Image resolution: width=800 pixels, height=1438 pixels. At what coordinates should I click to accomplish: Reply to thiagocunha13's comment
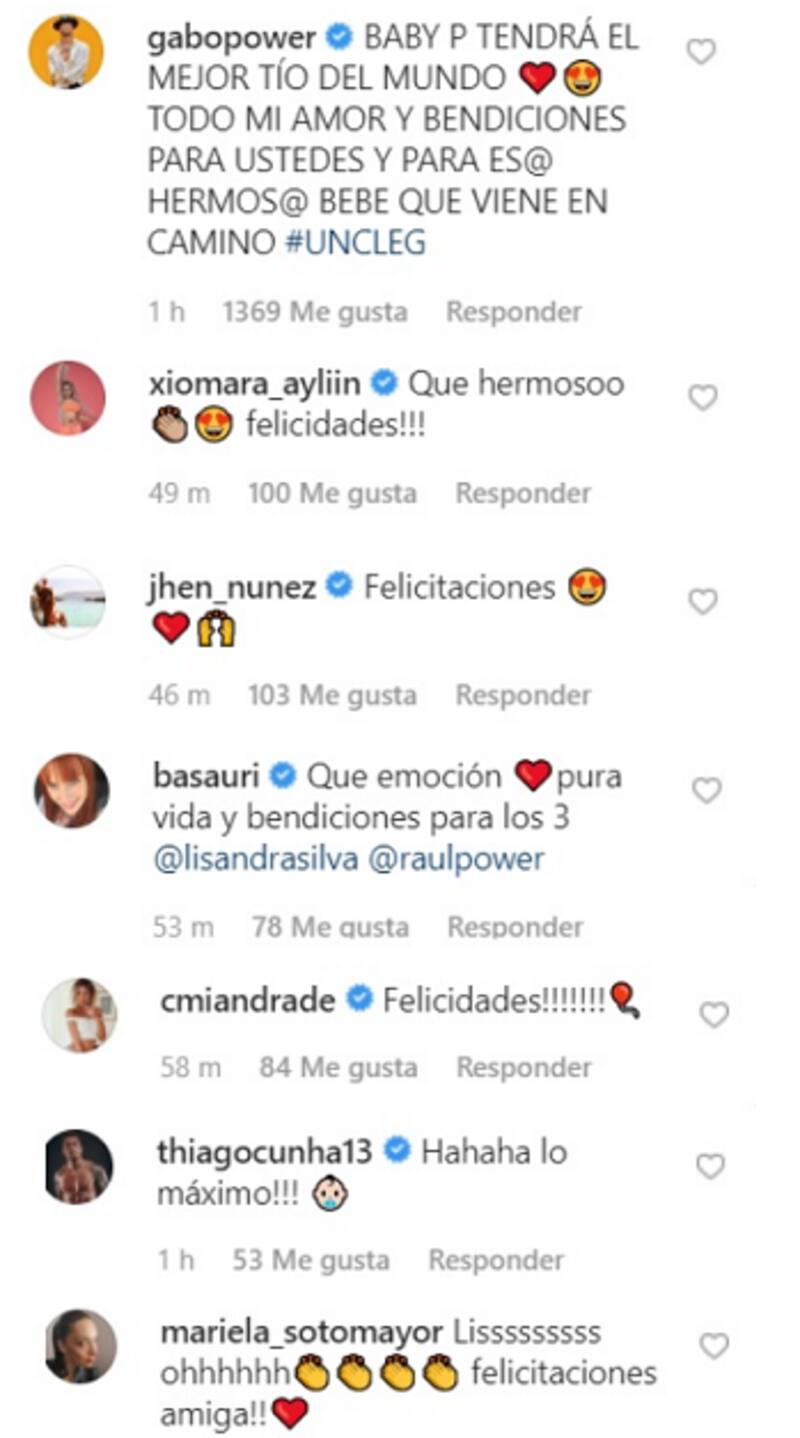coord(496,1260)
